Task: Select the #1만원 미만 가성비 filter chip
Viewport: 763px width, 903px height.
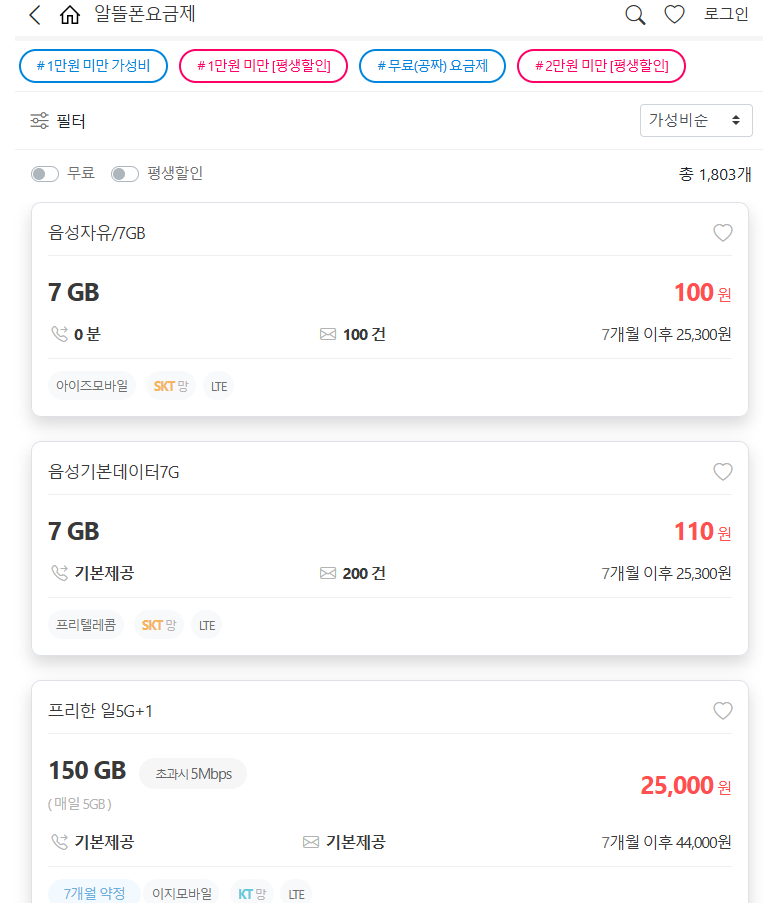Action: tap(93, 66)
